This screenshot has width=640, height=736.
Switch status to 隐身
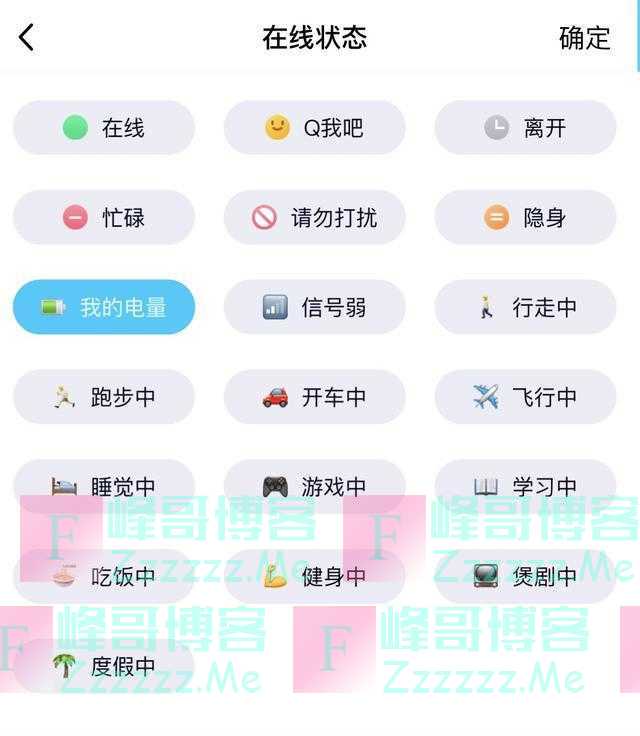click(x=525, y=217)
